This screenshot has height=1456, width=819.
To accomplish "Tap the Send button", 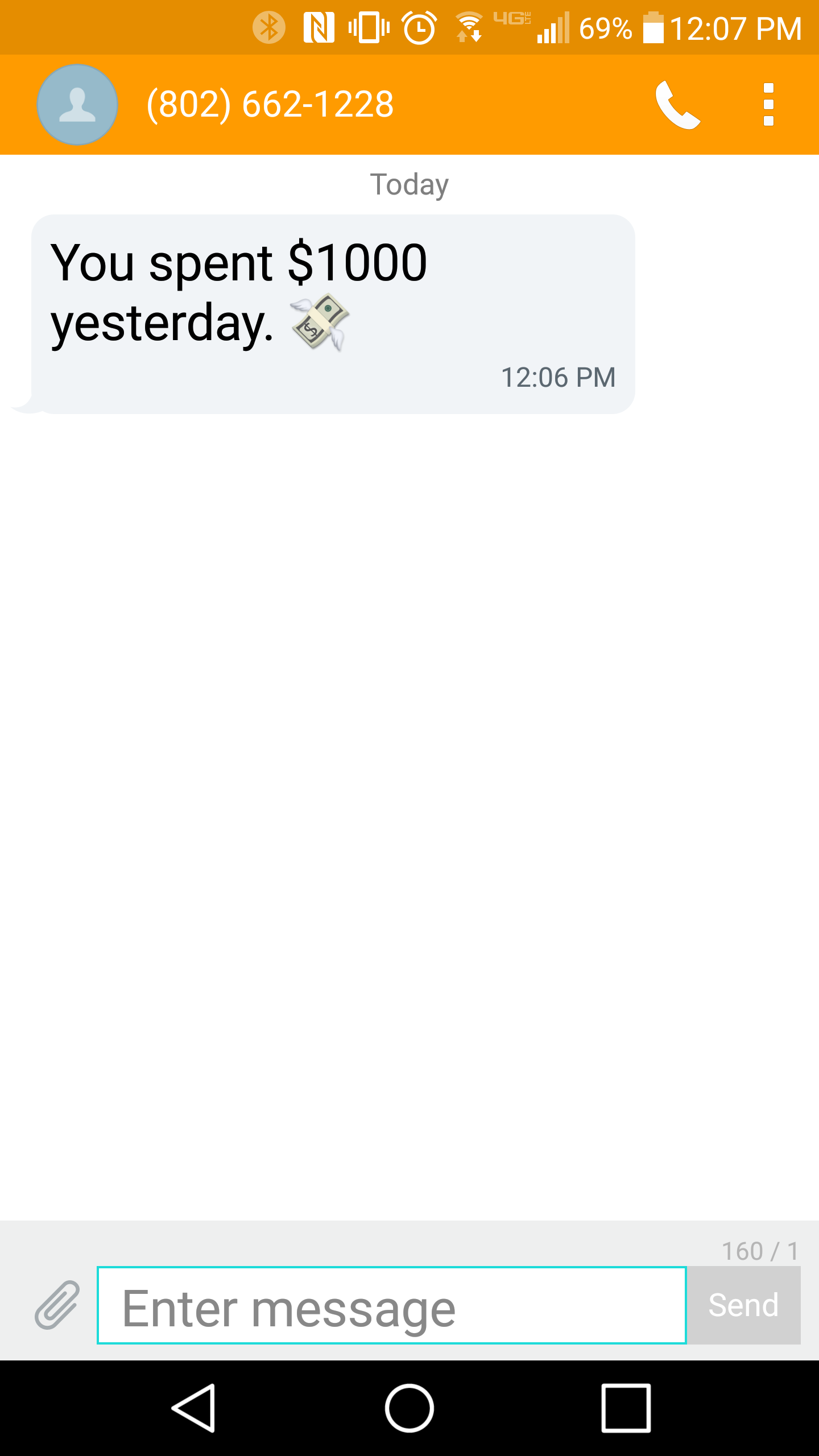I will 743,1305.
